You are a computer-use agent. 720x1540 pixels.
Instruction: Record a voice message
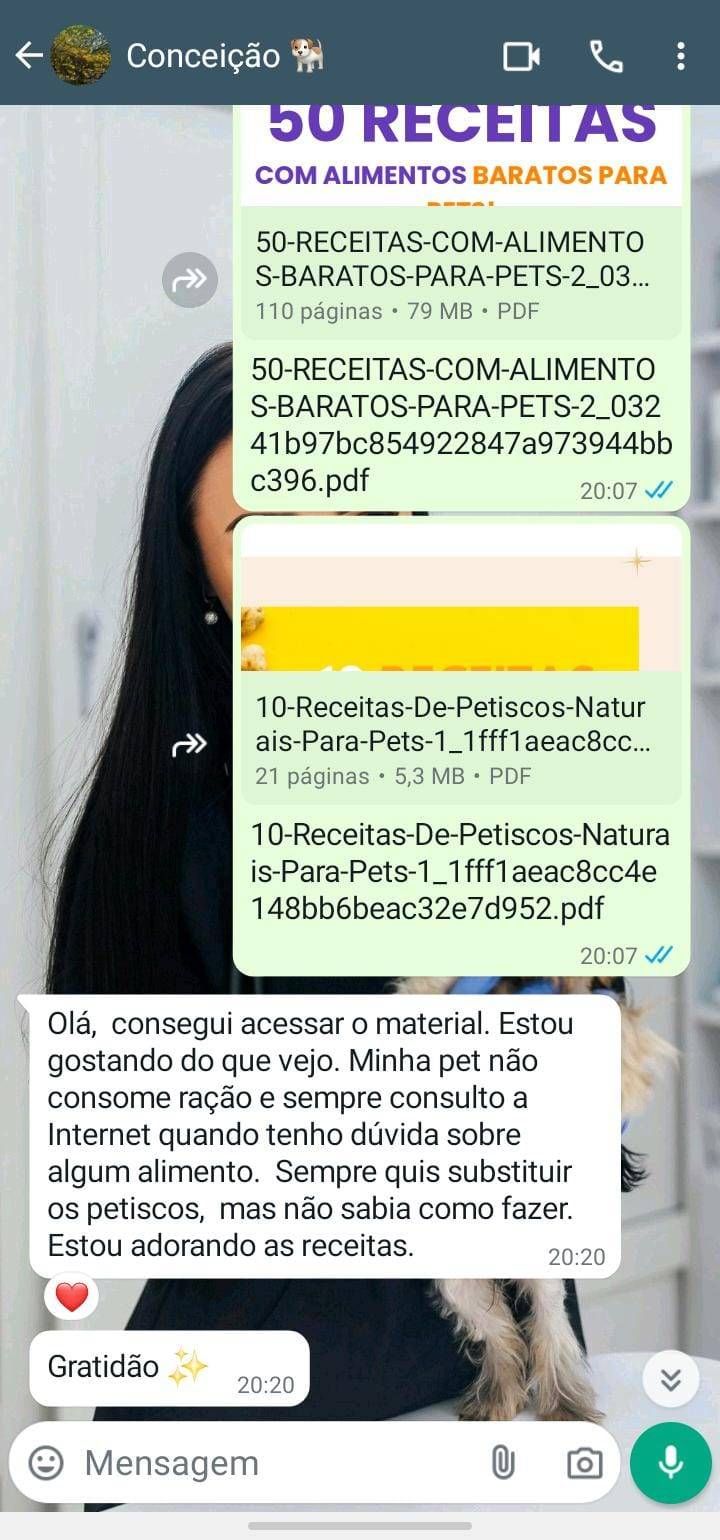pos(671,1463)
